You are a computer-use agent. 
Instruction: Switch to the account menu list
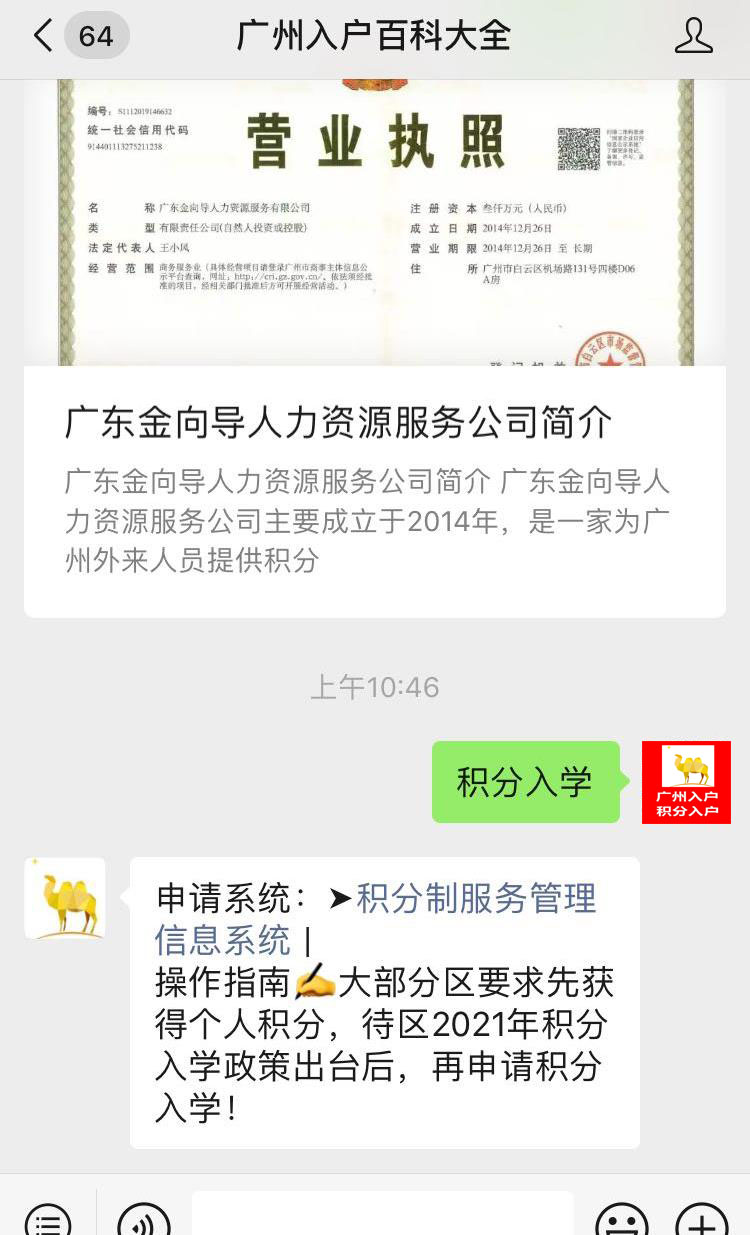pyautogui.click(x=48, y=1220)
